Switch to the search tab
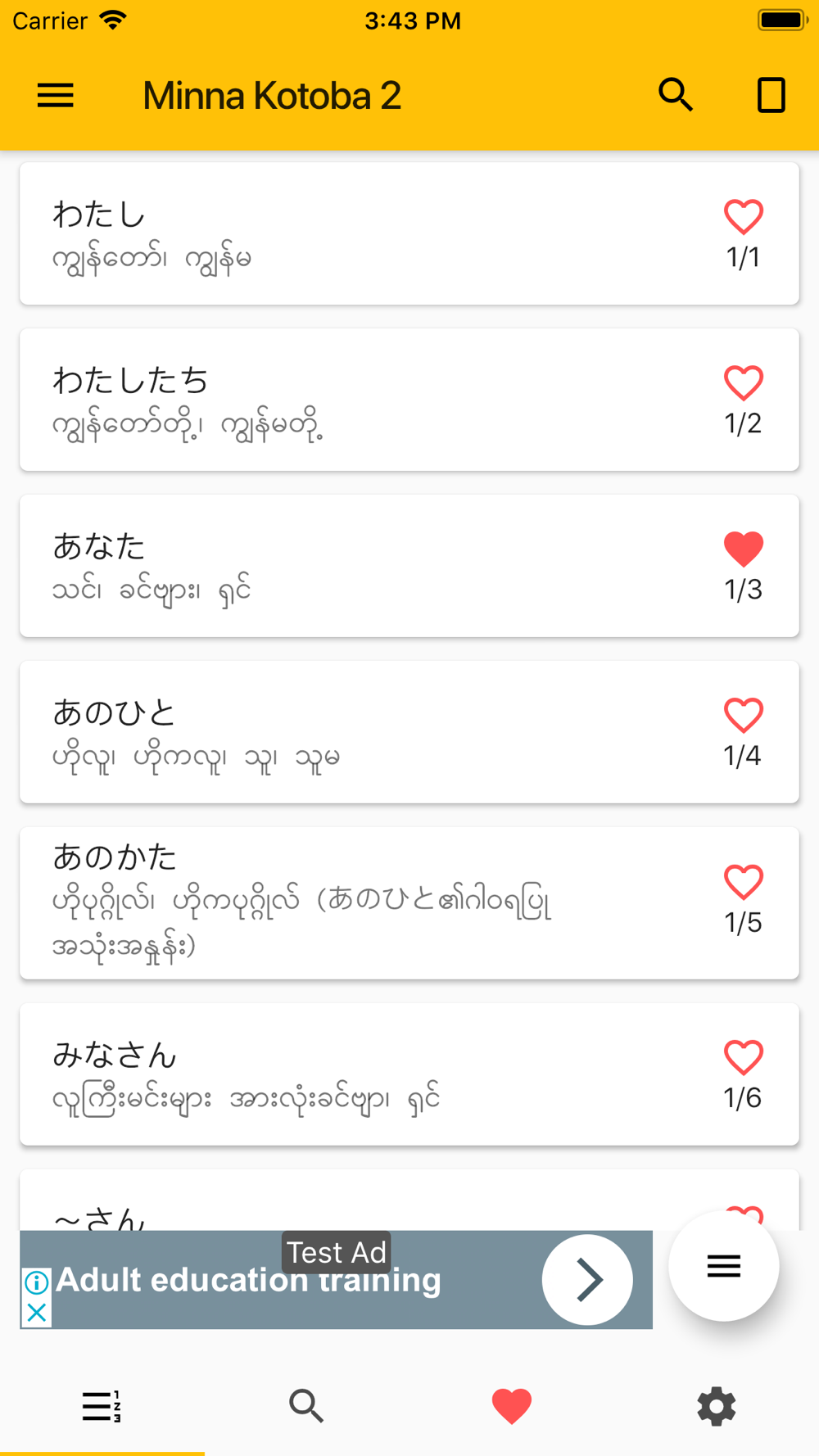 click(x=306, y=1406)
